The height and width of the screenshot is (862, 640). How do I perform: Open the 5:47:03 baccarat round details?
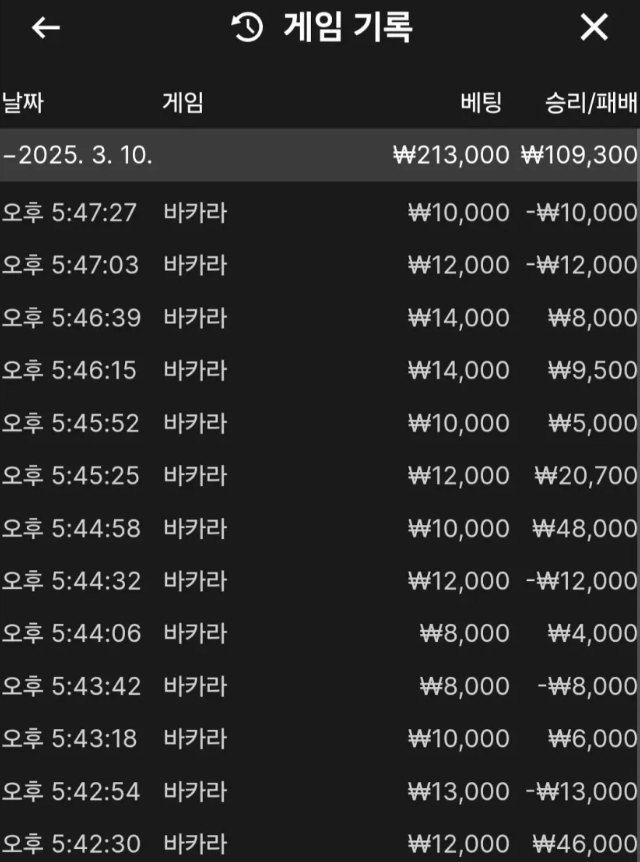(320, 265)
